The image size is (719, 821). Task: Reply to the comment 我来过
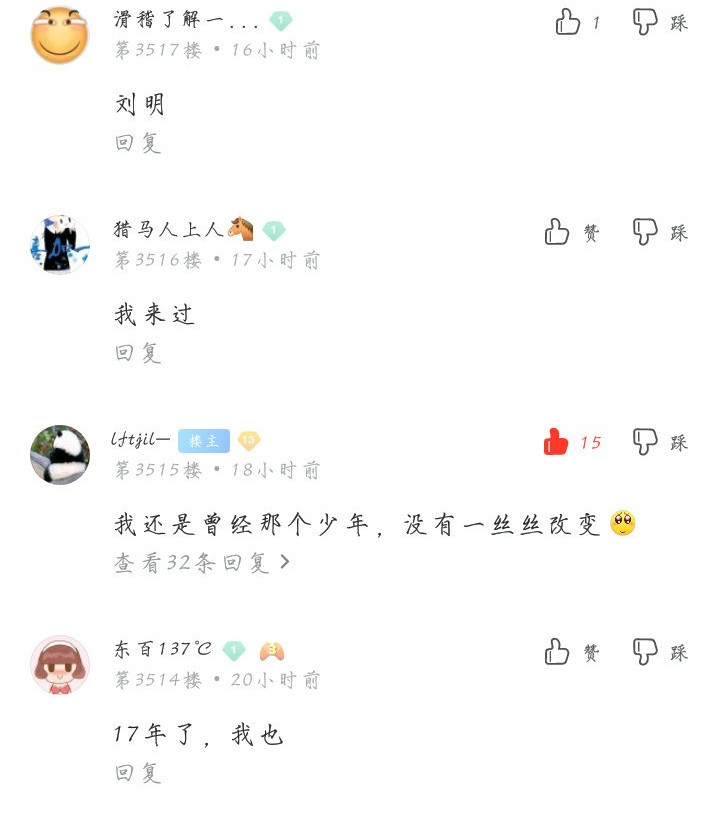click(137, 353)
